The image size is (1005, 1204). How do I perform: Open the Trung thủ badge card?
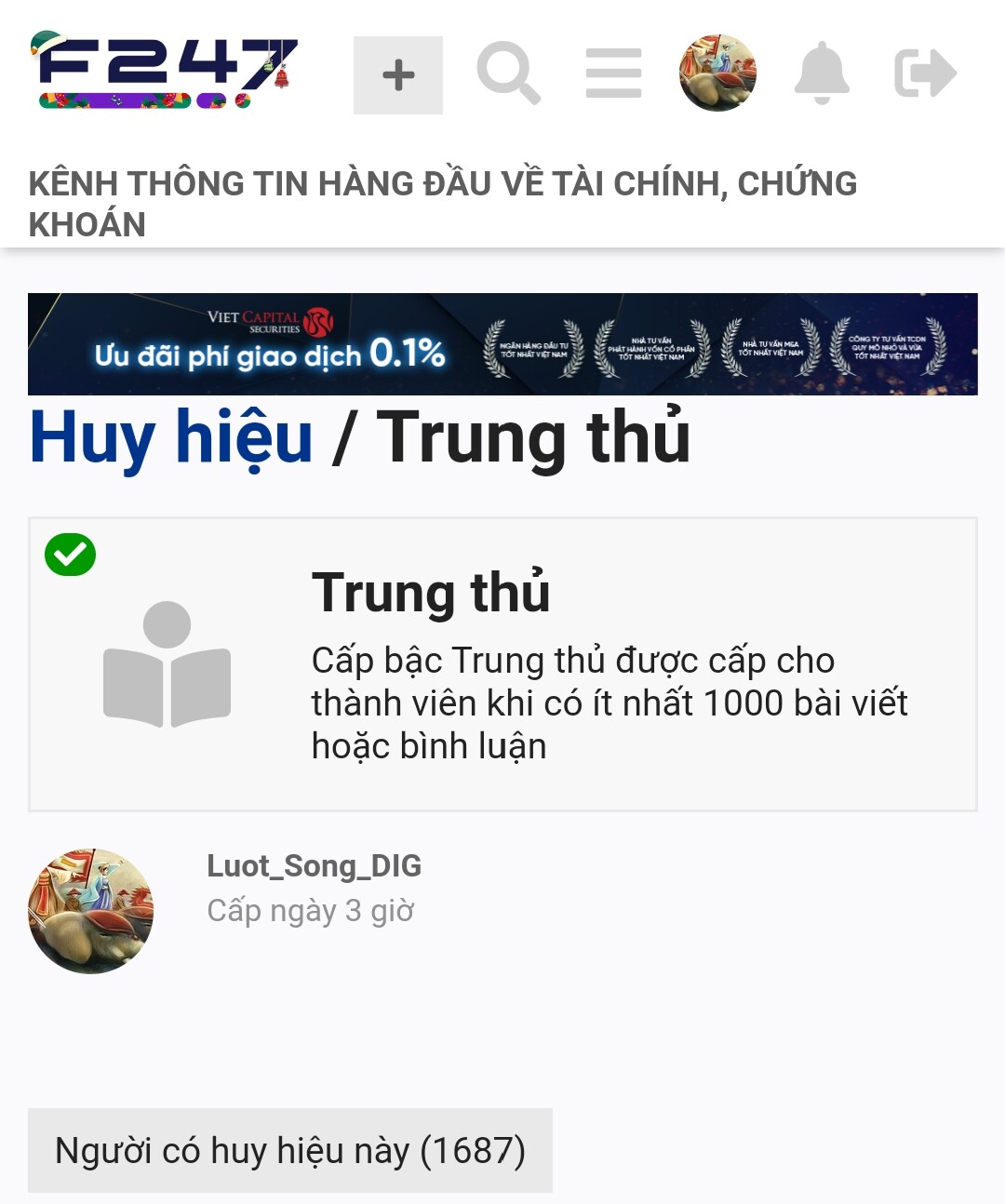(502, 664)
